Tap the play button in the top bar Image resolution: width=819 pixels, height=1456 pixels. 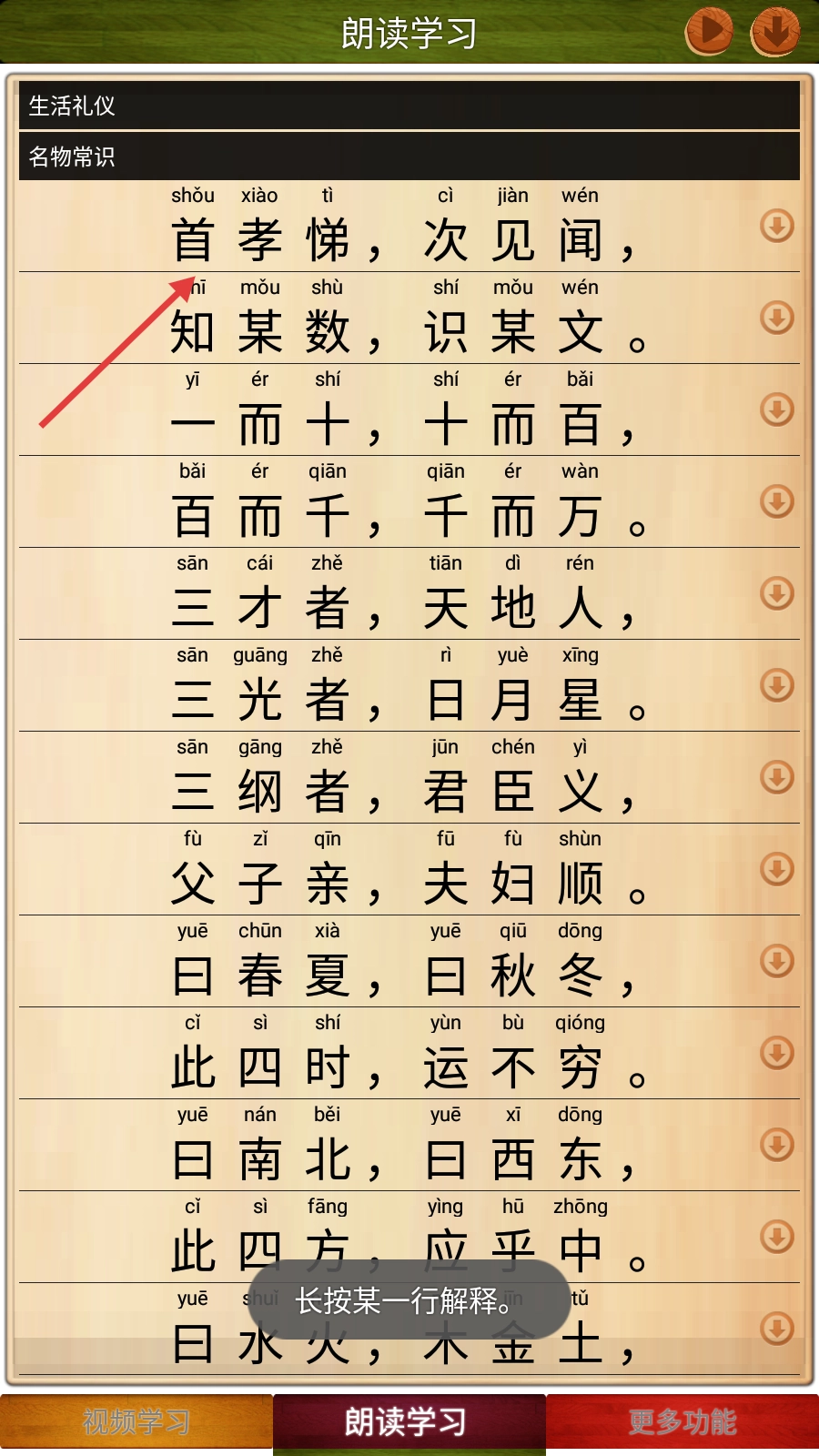(709, 31)
